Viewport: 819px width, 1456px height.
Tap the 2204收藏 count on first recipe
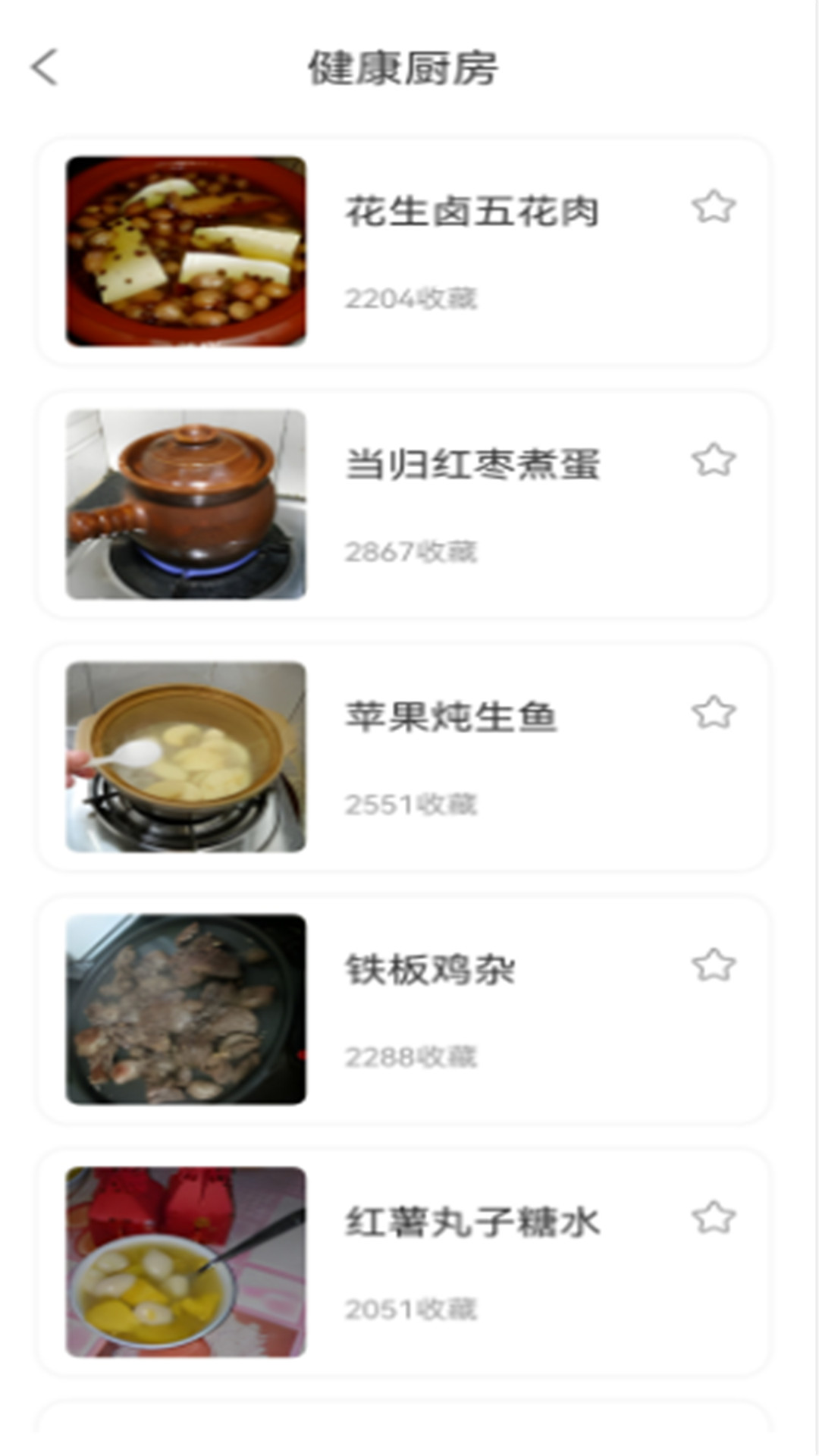click(413, 300)
